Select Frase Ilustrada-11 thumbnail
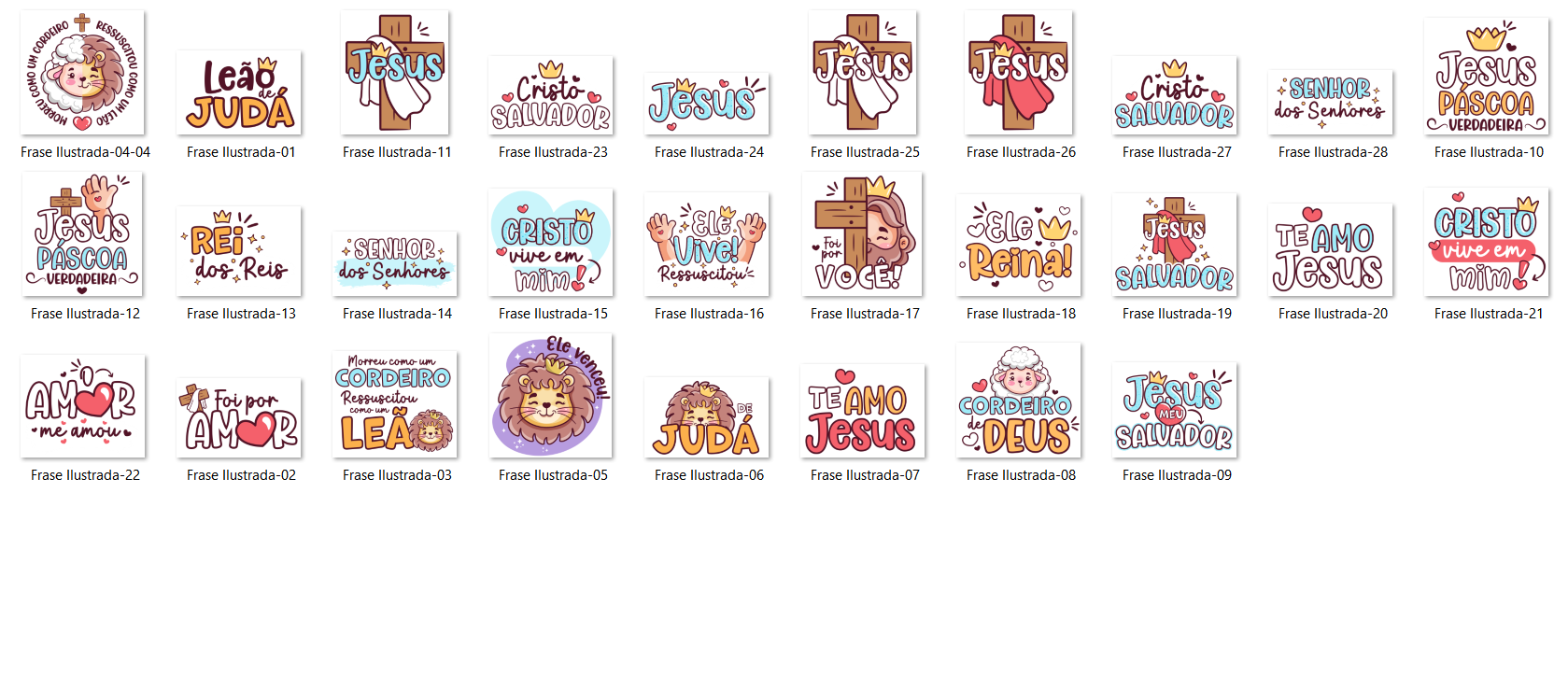 tap(395, 73)
